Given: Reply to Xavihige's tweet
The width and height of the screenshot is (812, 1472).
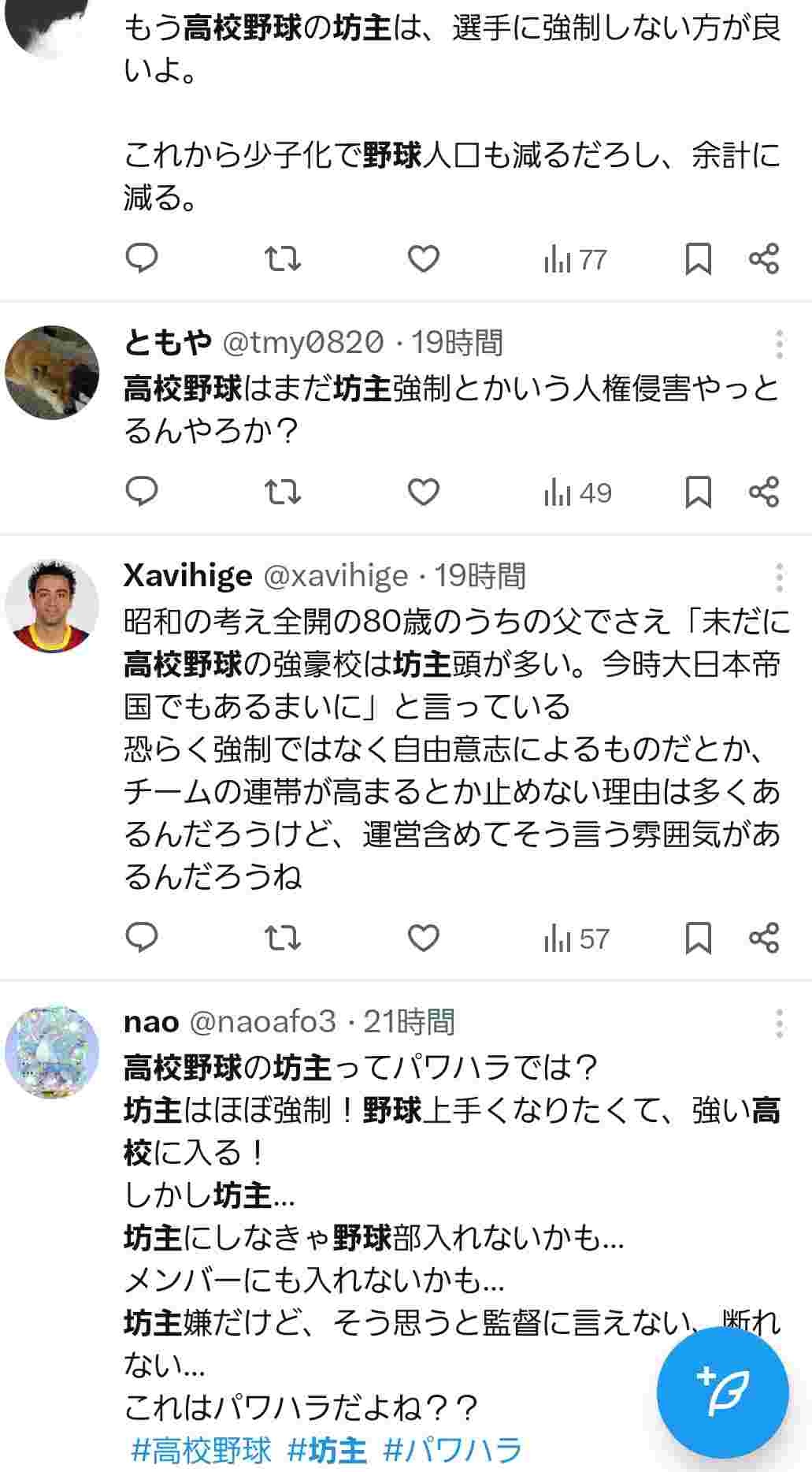Looking at the screenshot, I should (x=143, y=938).
